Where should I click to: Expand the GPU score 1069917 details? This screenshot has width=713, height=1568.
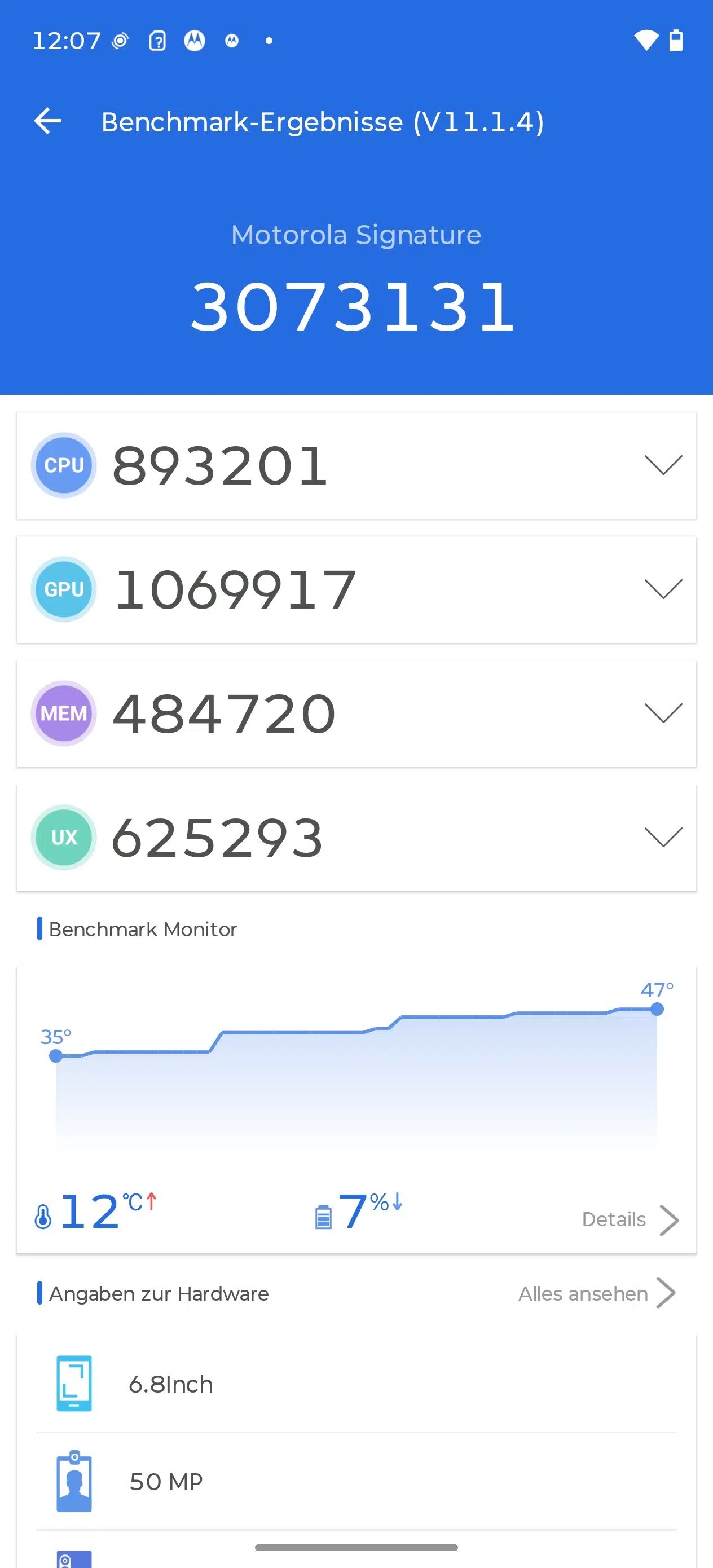(x=663, y=589)
